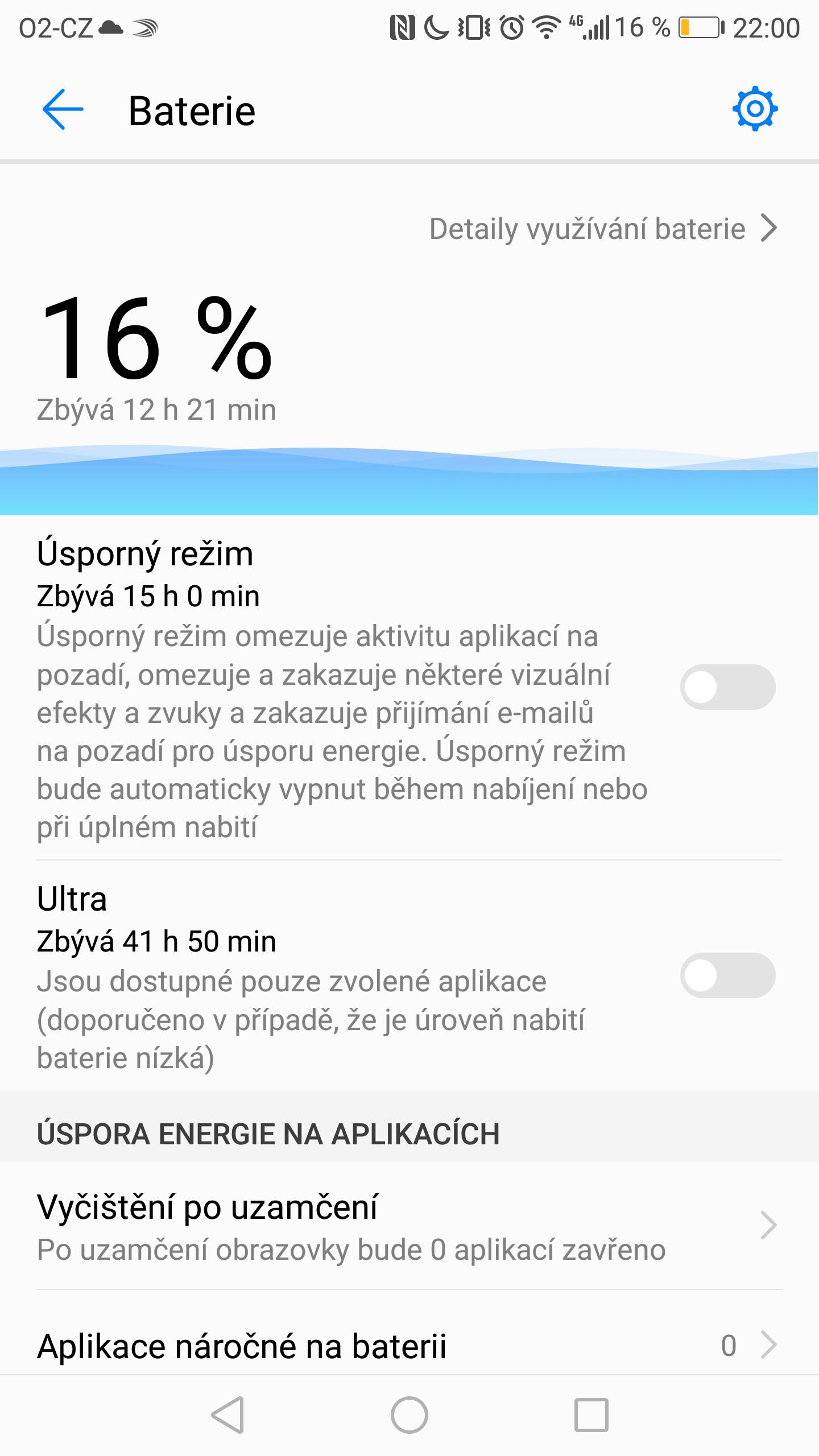
Task: Go back using the blue arrow
Action: tap(63, 109)
